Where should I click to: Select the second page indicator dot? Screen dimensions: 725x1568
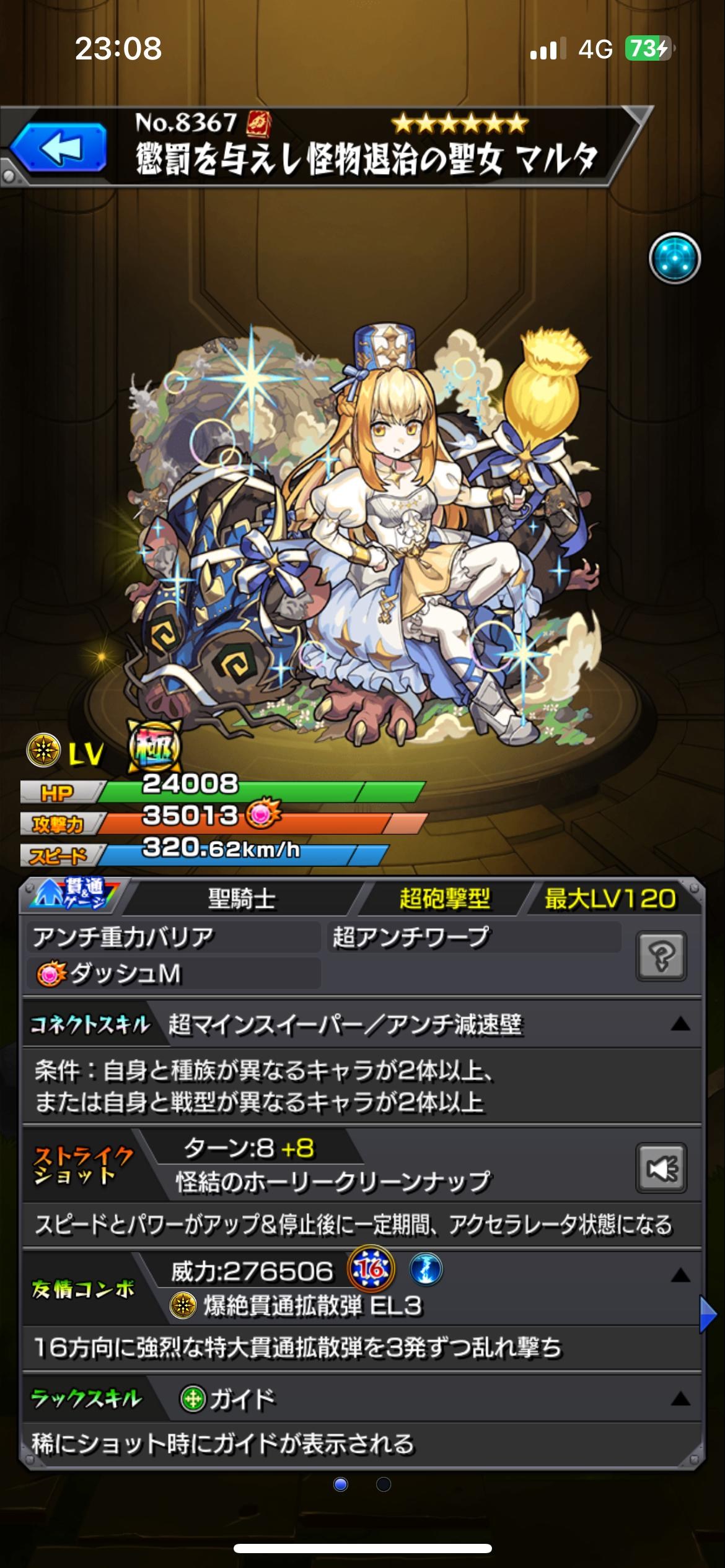[384, 1484]
